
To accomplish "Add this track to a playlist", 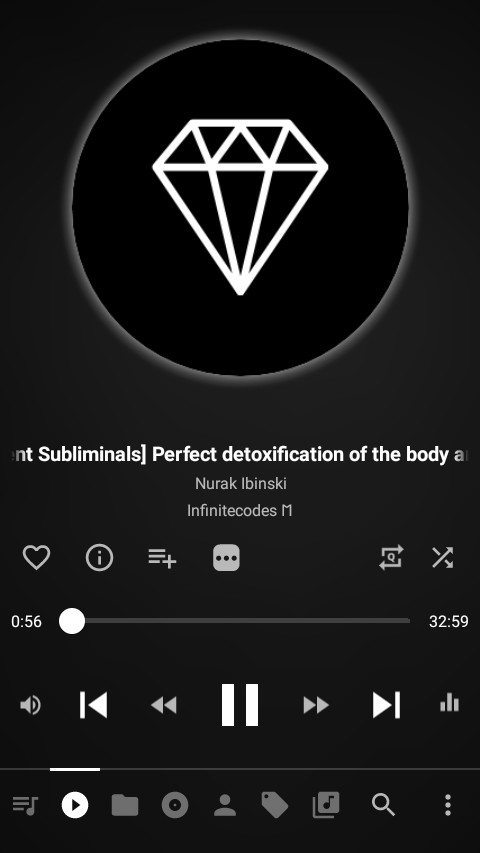I will tap(162, 558).
